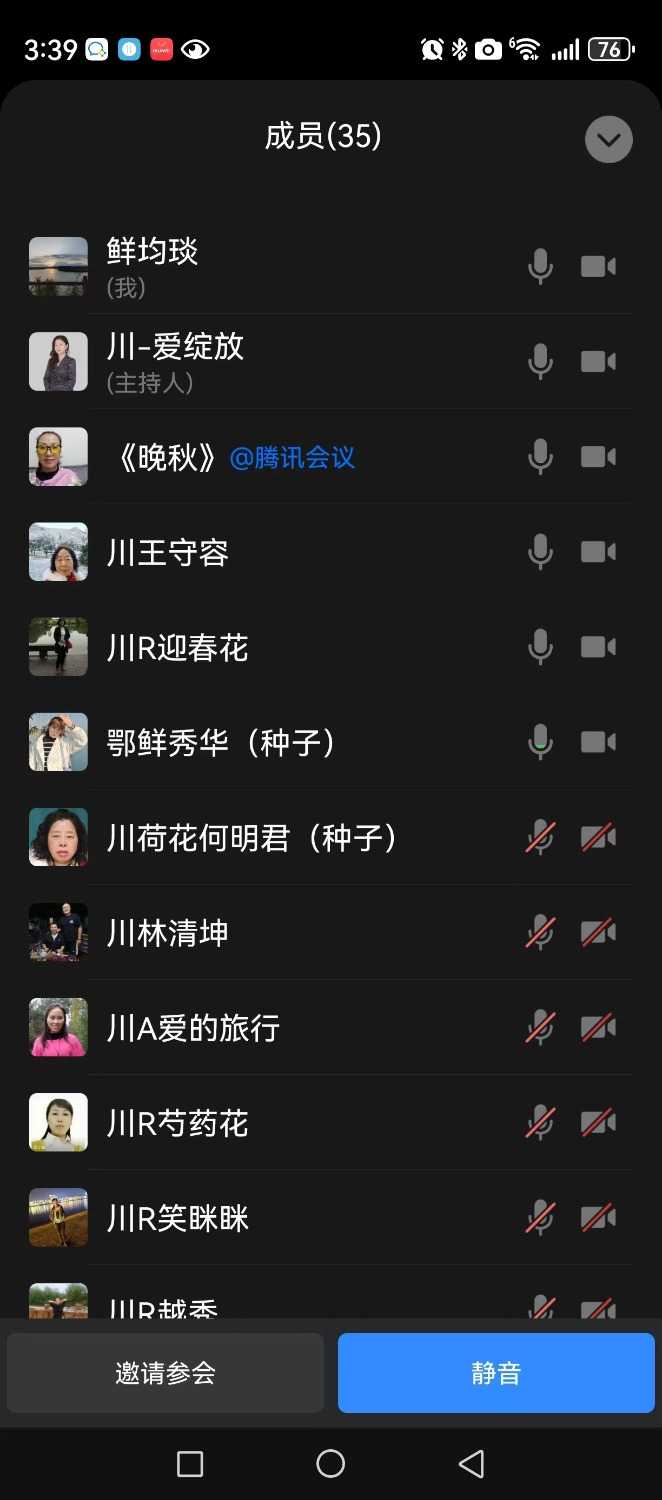Mute yourself with the 静音 button
Image resolution: width=662 pixels, height=1500 pixels.
[496, 1373]
